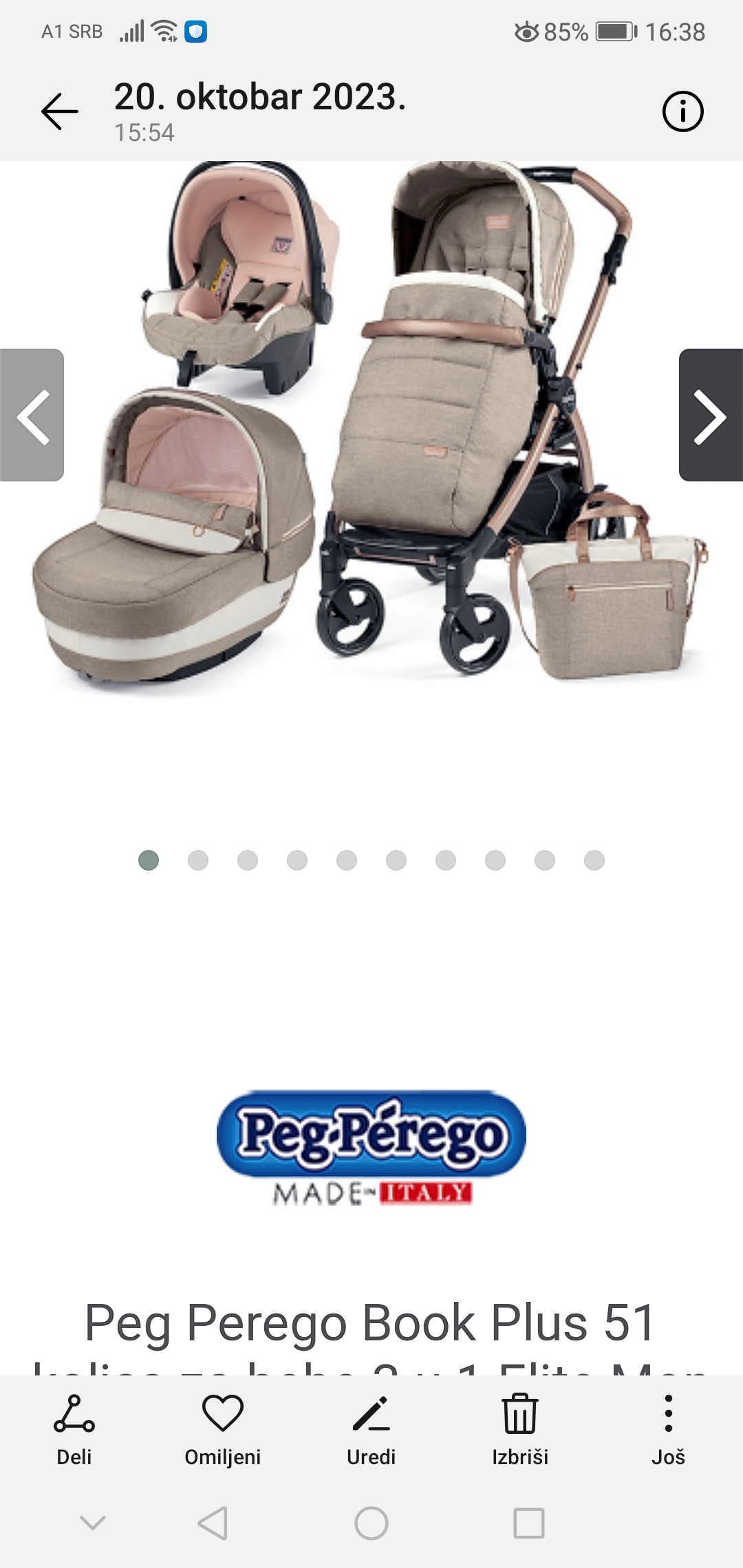Open the photo details info icon
This screenshot has width=743, height=1568.
pos(682,111)
